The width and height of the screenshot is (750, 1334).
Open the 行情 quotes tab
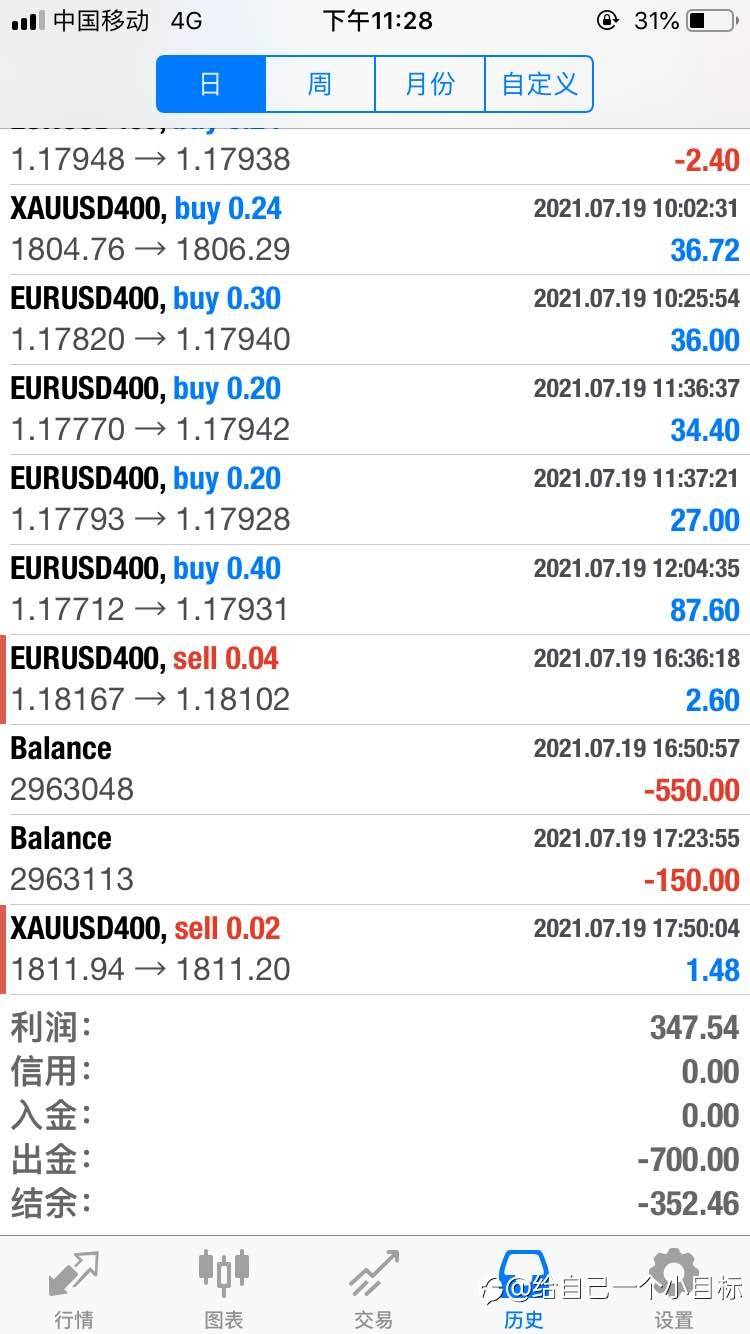(x=75, y=1288)
